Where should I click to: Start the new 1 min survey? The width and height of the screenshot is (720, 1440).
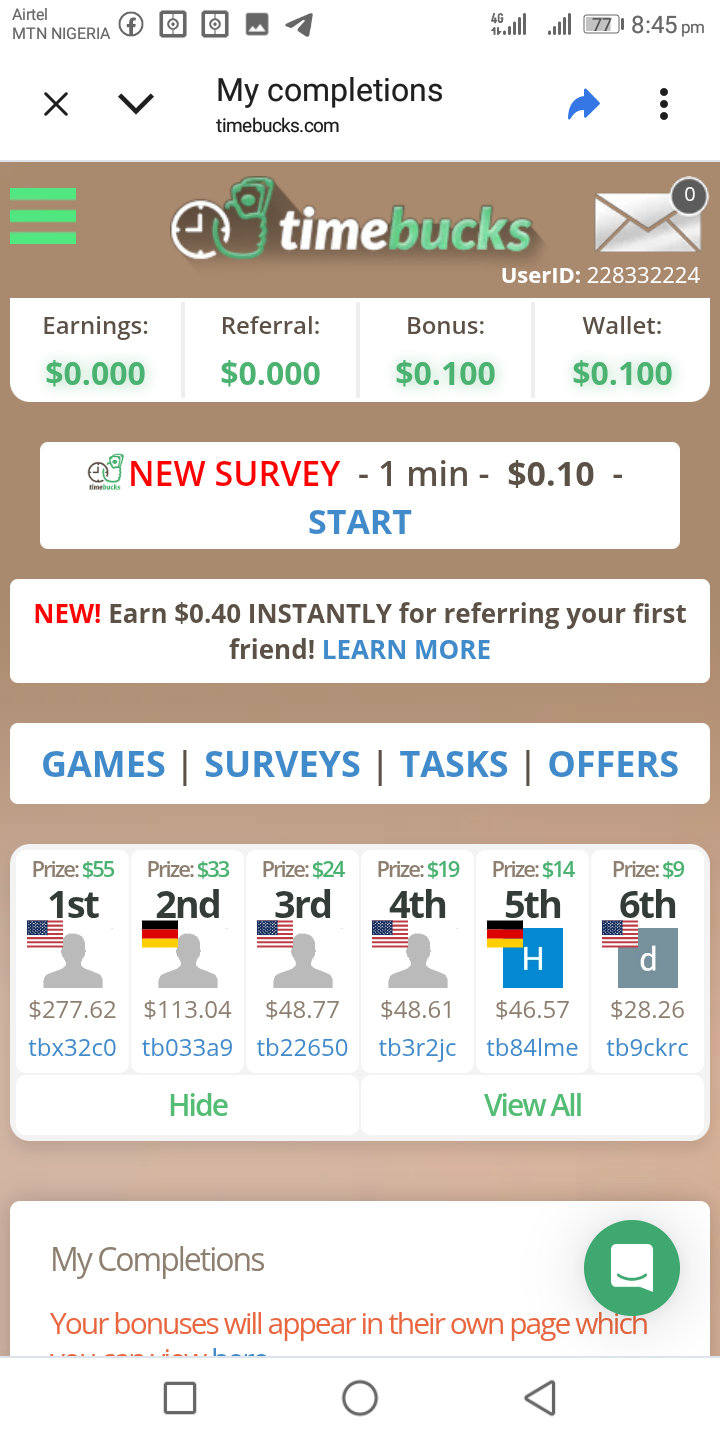pos(359,522)
